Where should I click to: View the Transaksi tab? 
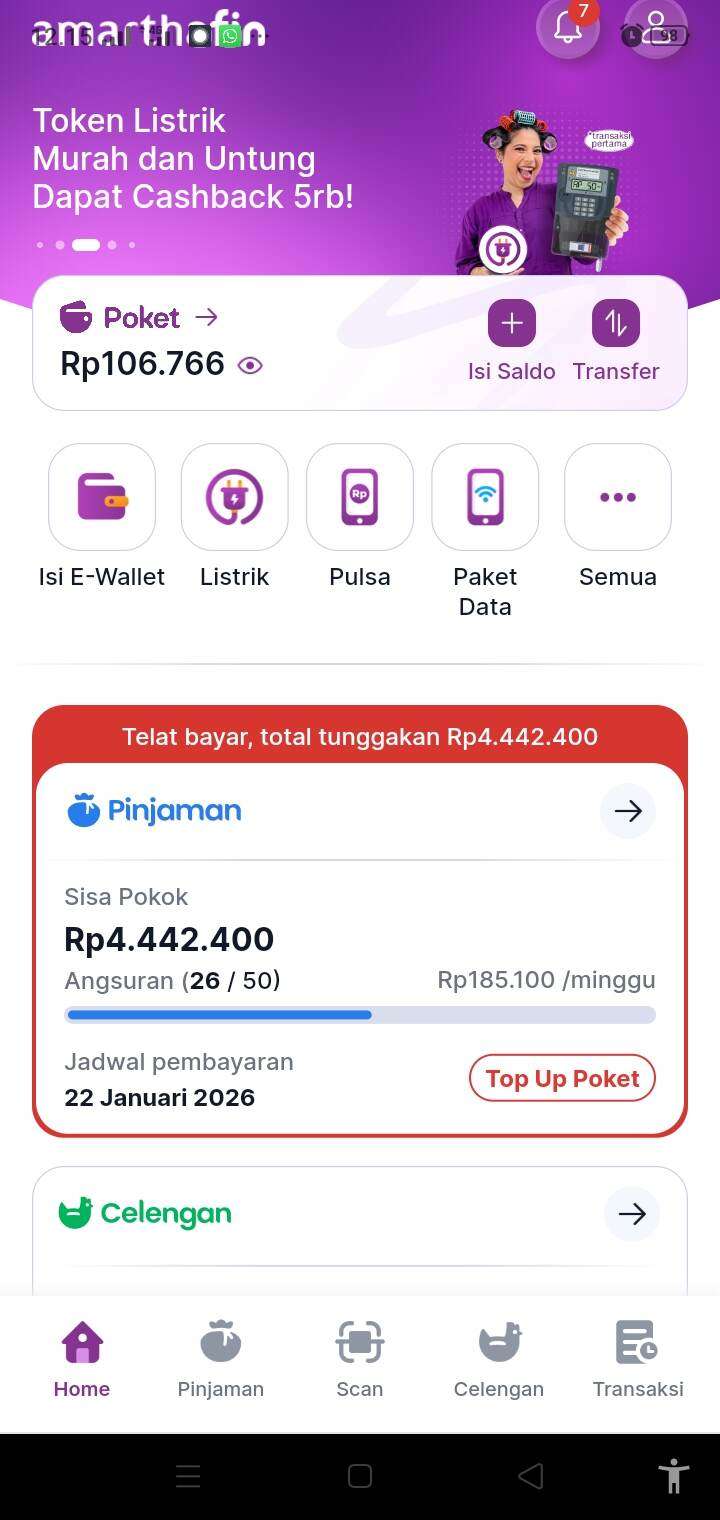click(638, 1358)
